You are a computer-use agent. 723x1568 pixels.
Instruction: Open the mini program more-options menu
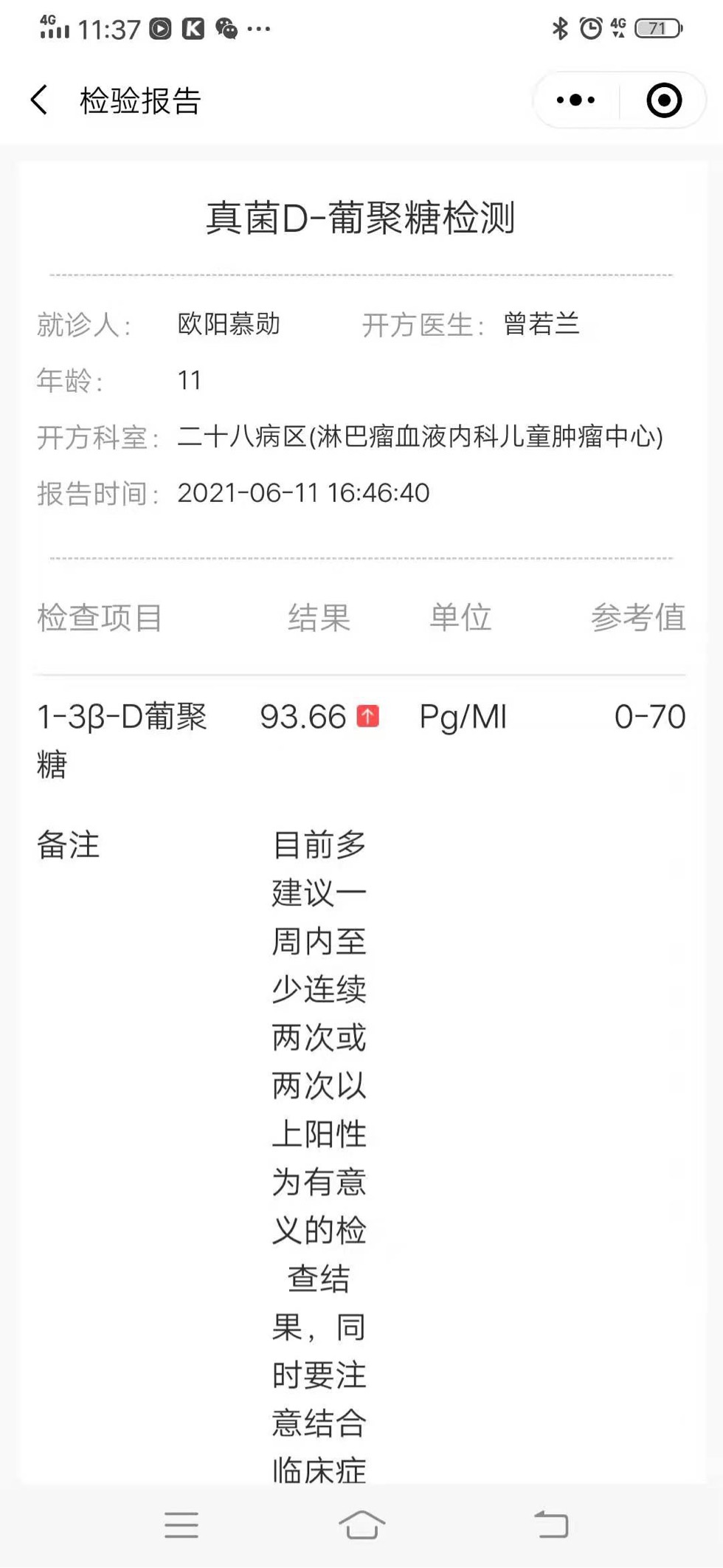[x=575, y=100]
